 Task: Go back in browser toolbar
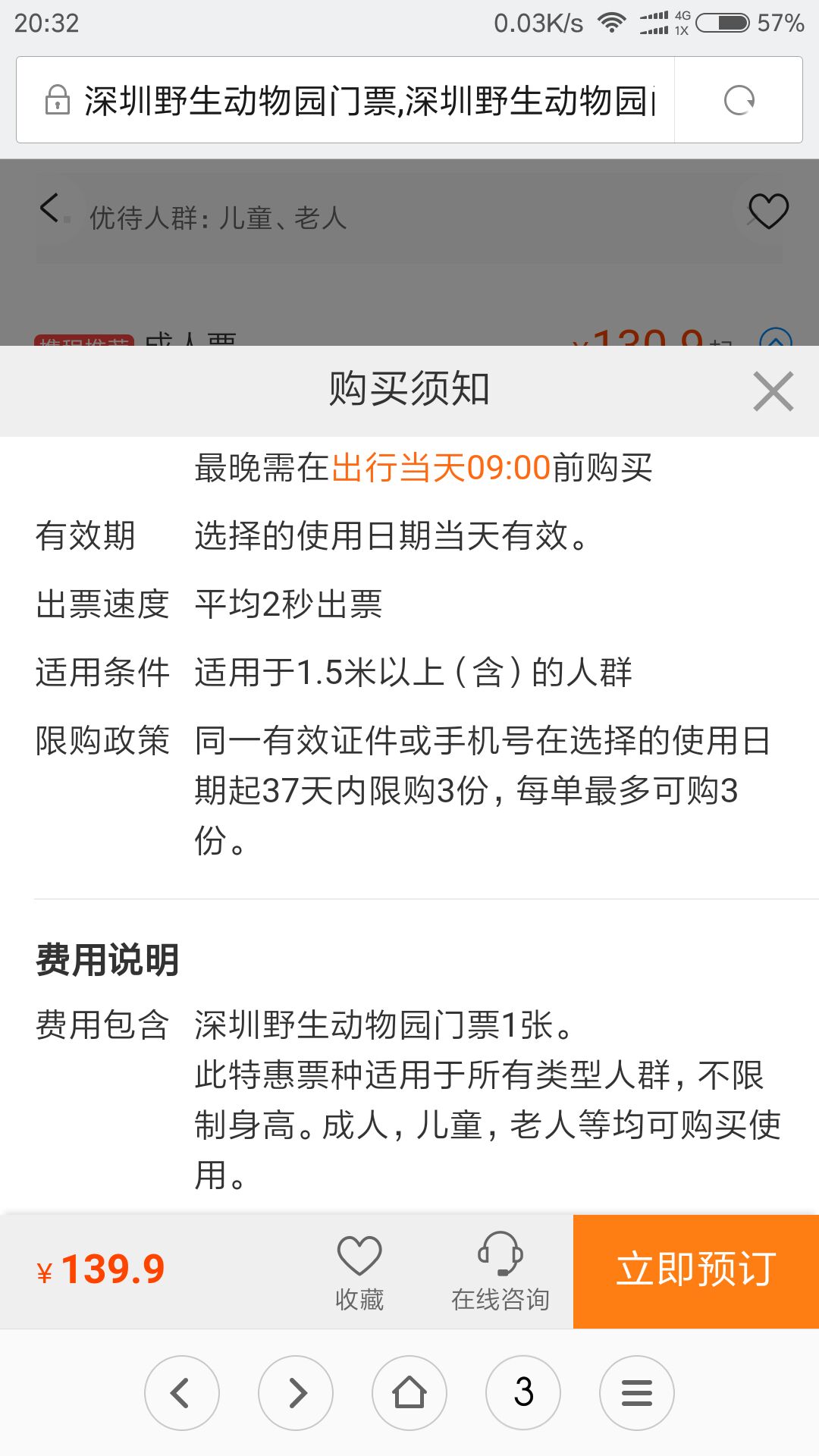[182, 1393]
